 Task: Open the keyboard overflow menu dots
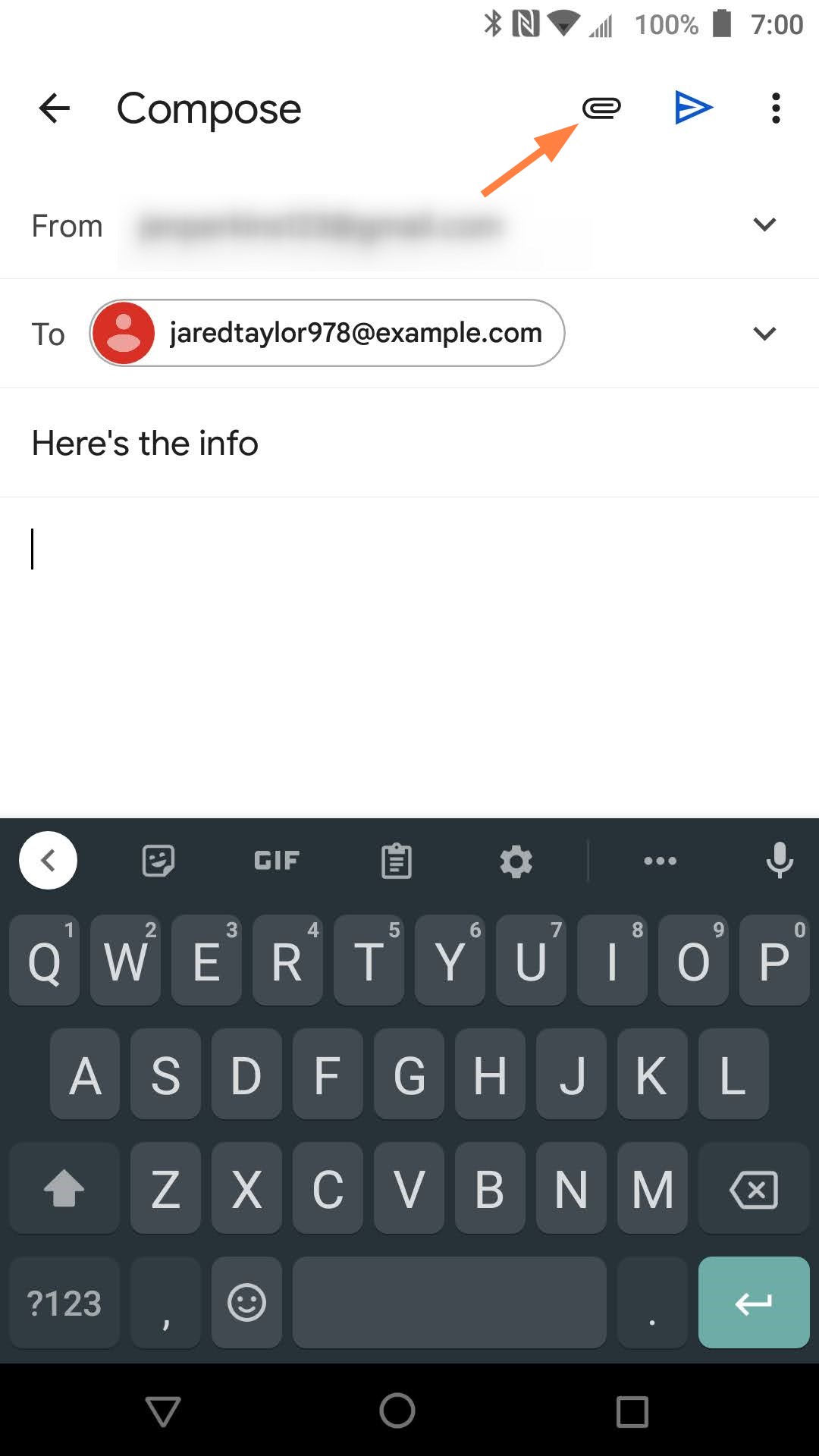click(661, 861)
